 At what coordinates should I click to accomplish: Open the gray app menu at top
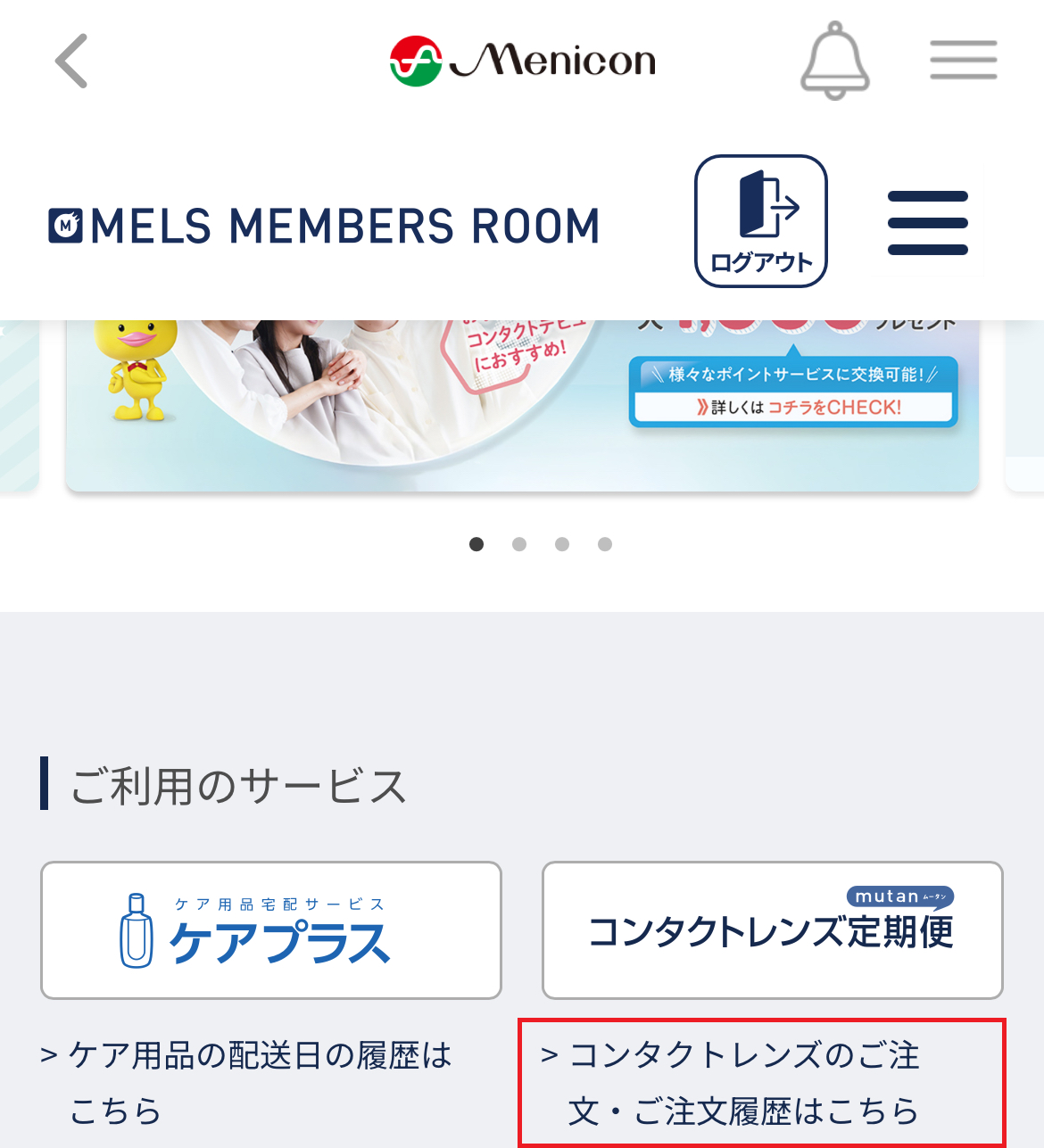click(963, 61)
